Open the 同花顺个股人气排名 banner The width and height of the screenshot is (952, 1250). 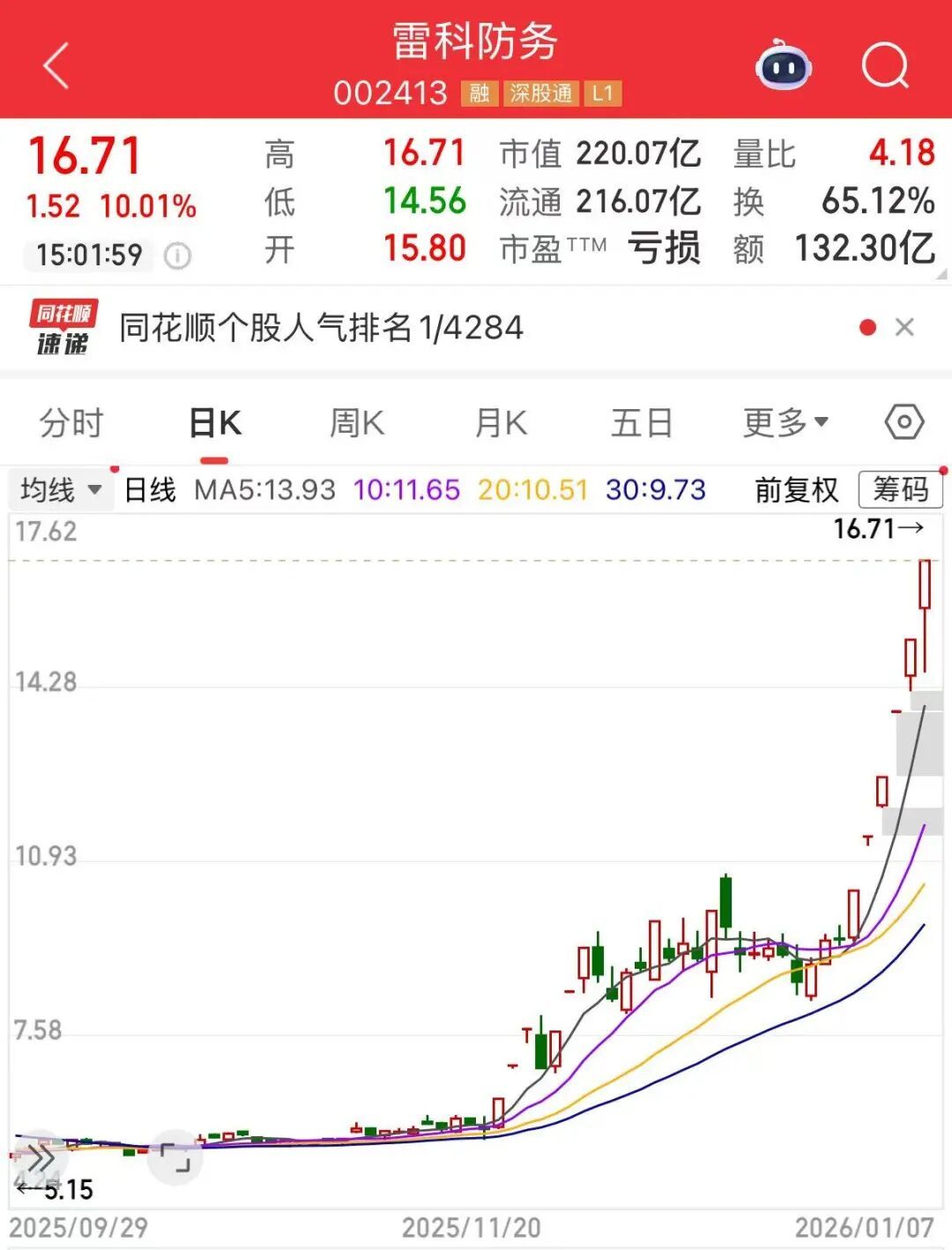[322, 328]
